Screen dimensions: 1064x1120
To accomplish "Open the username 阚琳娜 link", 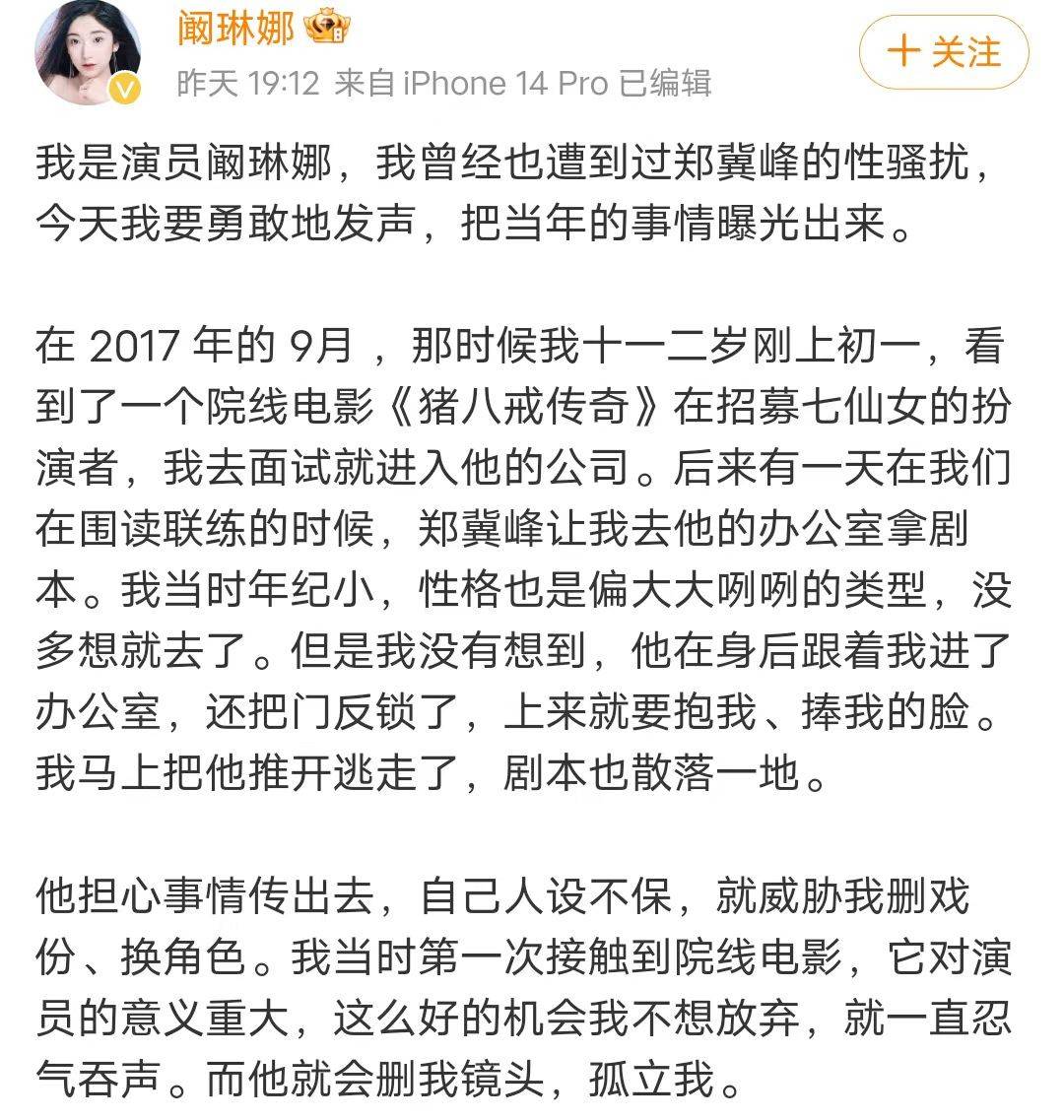I will 235,29.
